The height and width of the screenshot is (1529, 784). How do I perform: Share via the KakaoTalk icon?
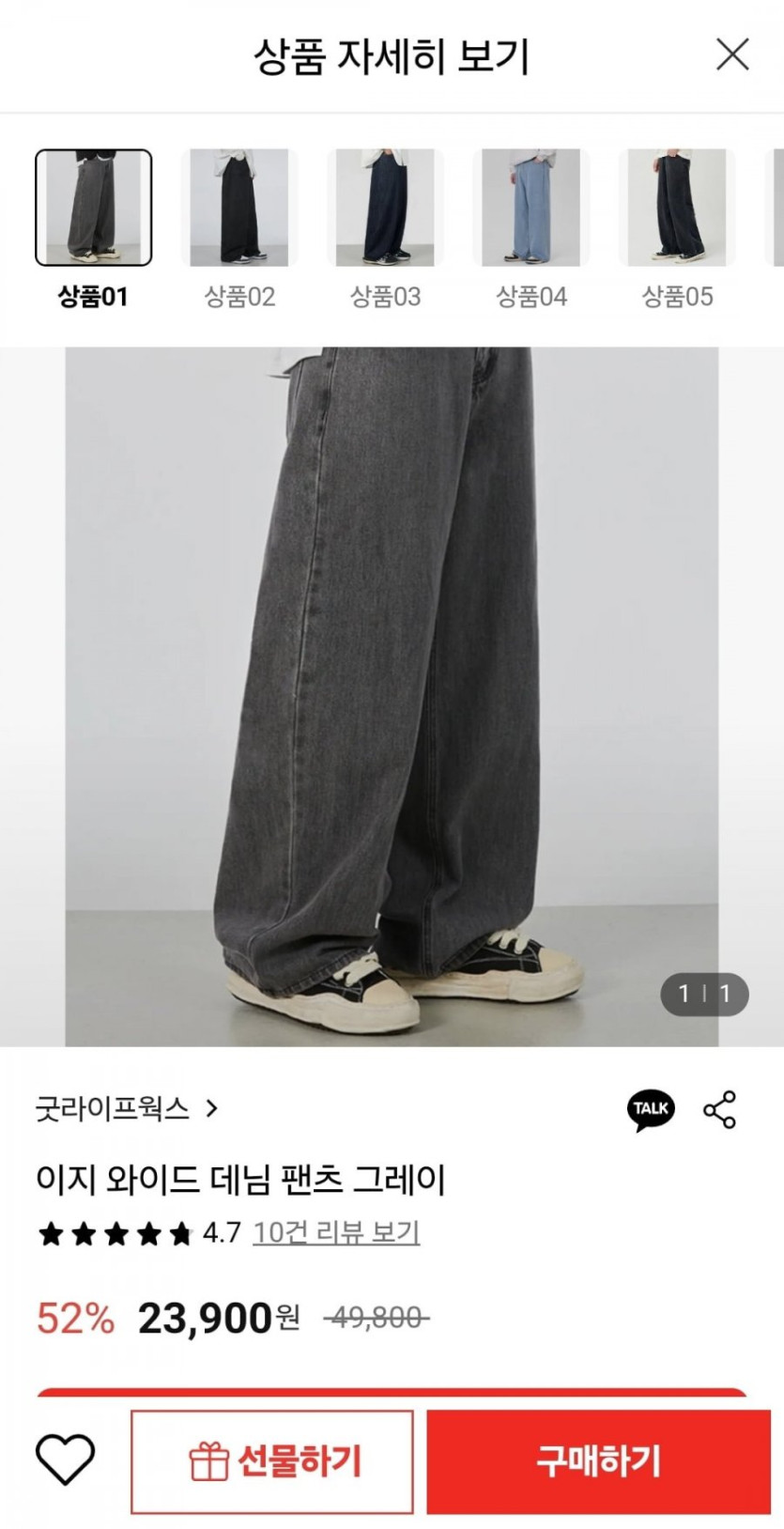click(651, 1109)
